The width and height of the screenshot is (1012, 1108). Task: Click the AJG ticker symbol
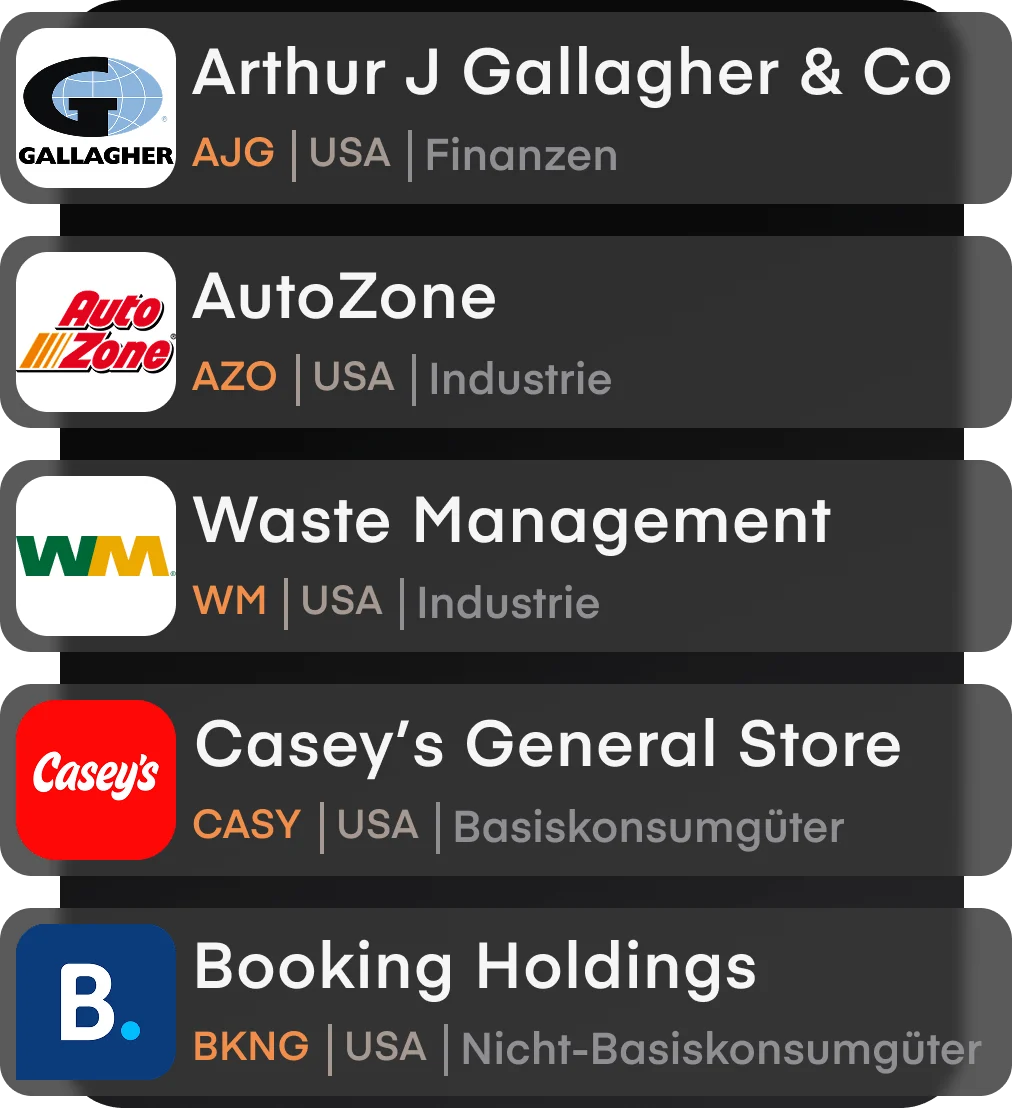coord(232,155)
